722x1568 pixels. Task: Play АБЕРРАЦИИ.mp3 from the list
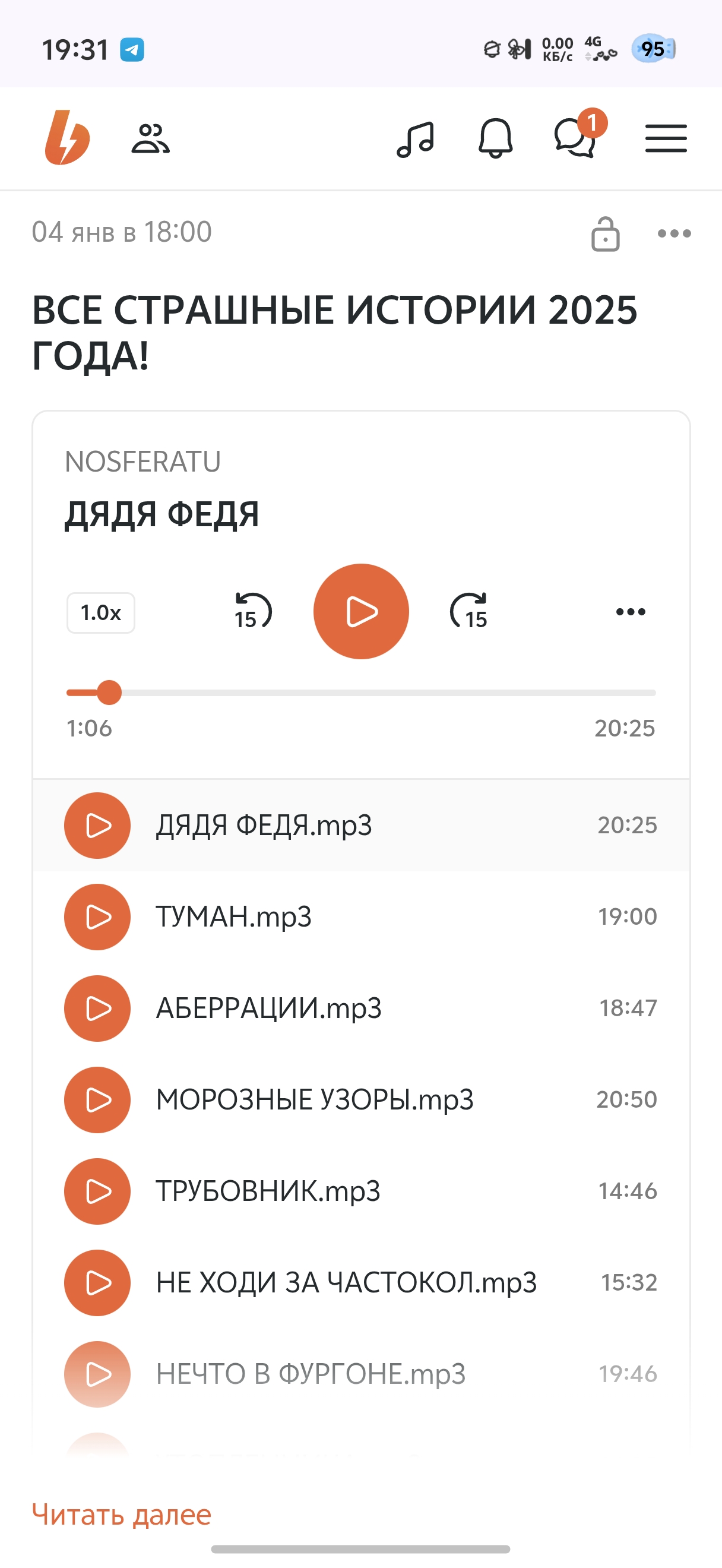[97, 1008]
